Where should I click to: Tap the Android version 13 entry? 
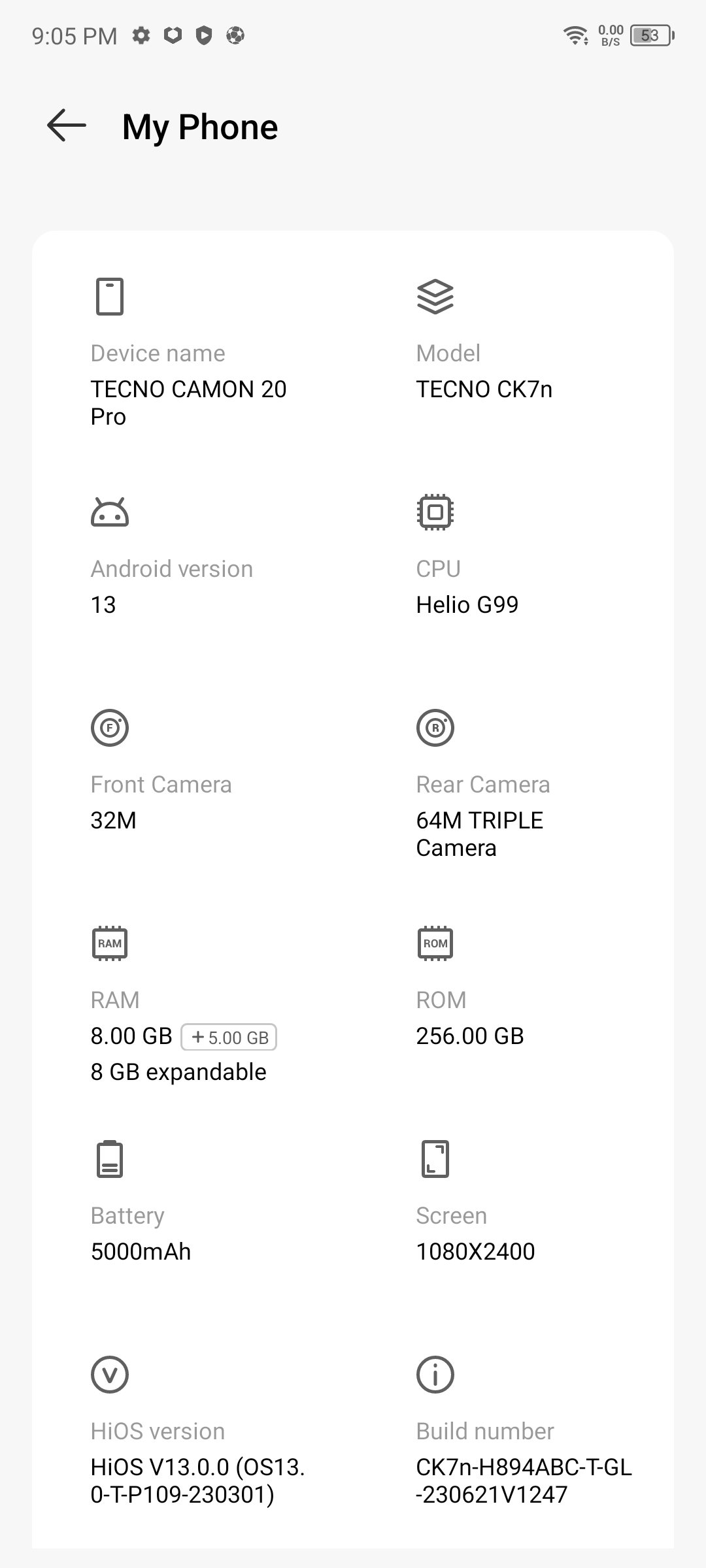171,586
